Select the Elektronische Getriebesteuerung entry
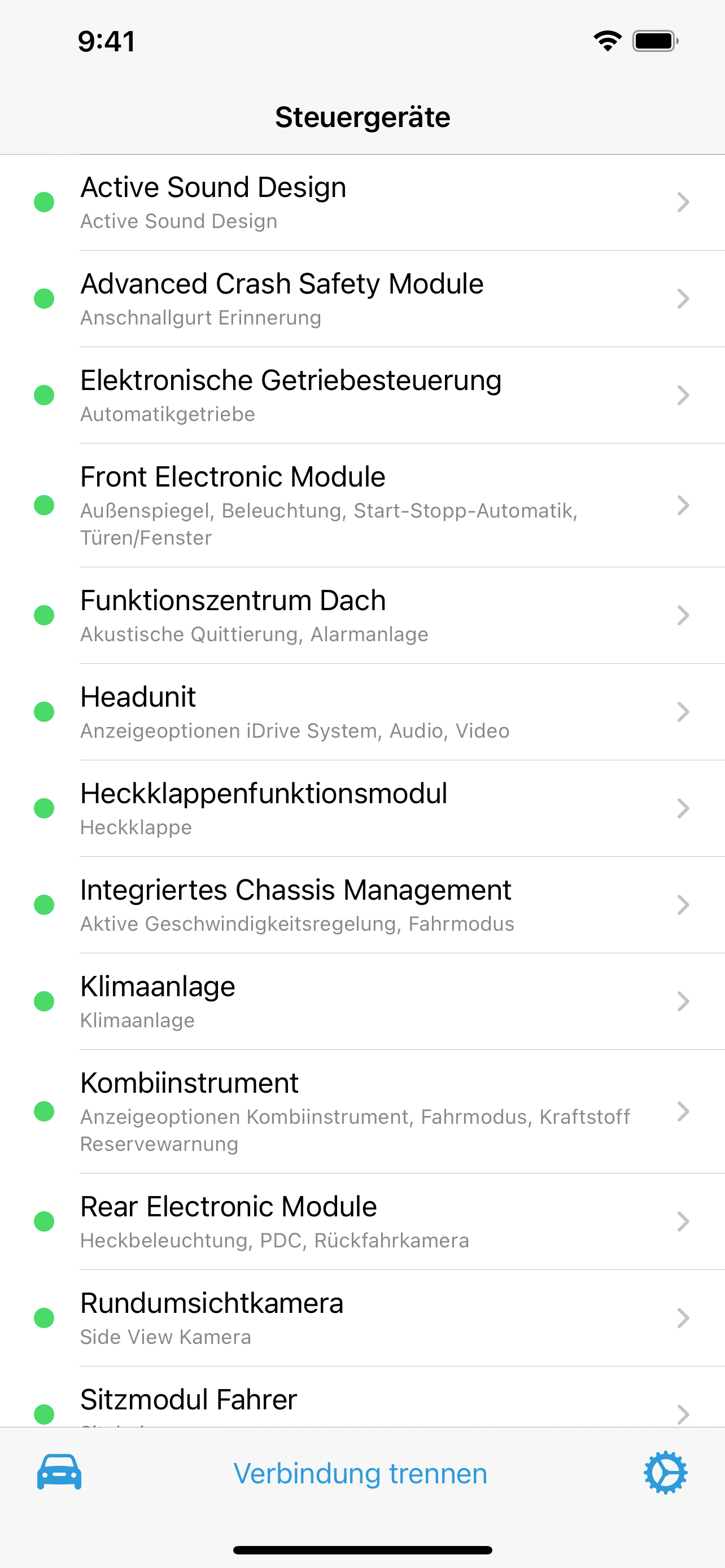Image resolution: width=725 pixels, height=1568 pixels. tap(362, 395)
